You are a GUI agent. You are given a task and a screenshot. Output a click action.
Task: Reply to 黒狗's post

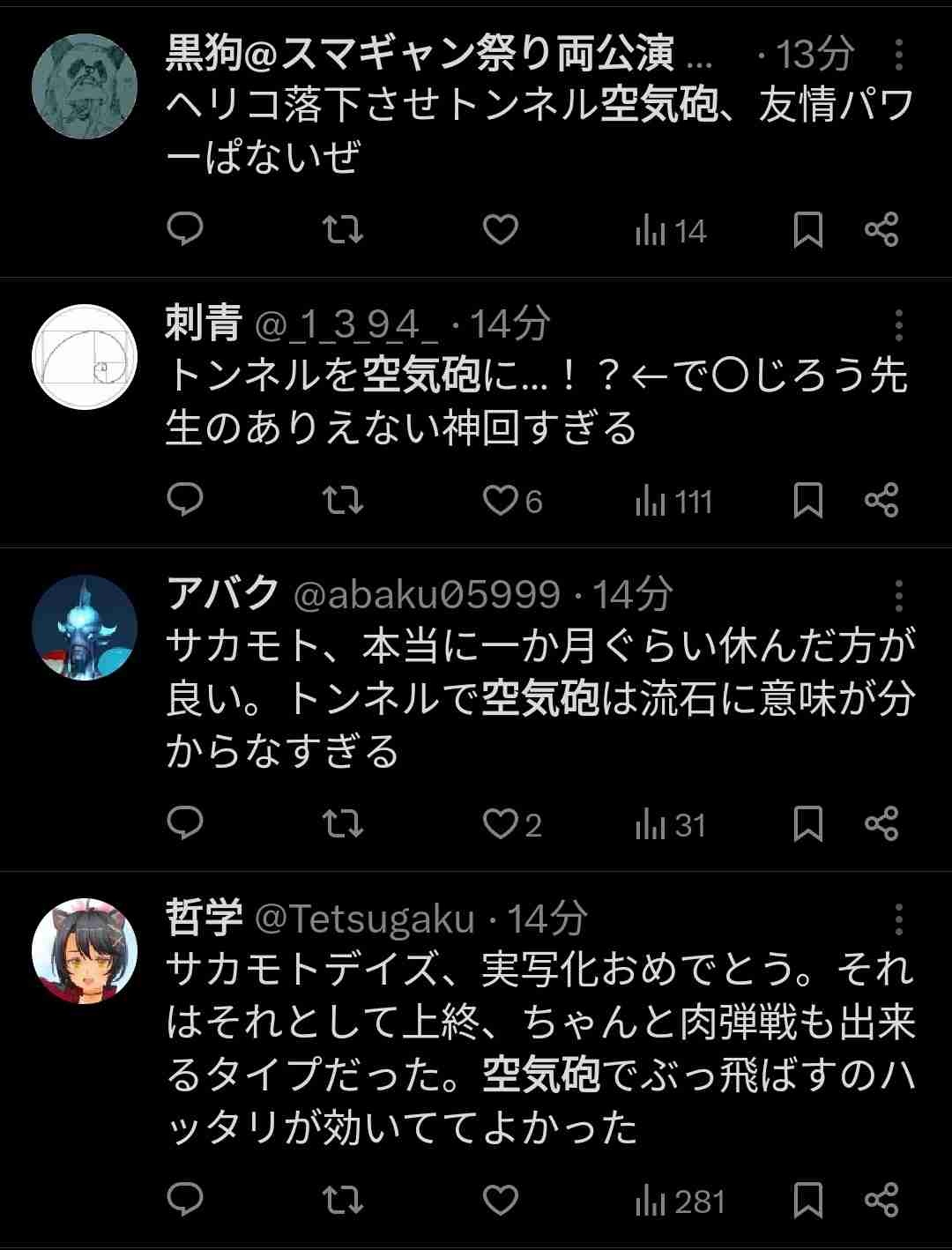pyautogui.click(x=185, y=230)
